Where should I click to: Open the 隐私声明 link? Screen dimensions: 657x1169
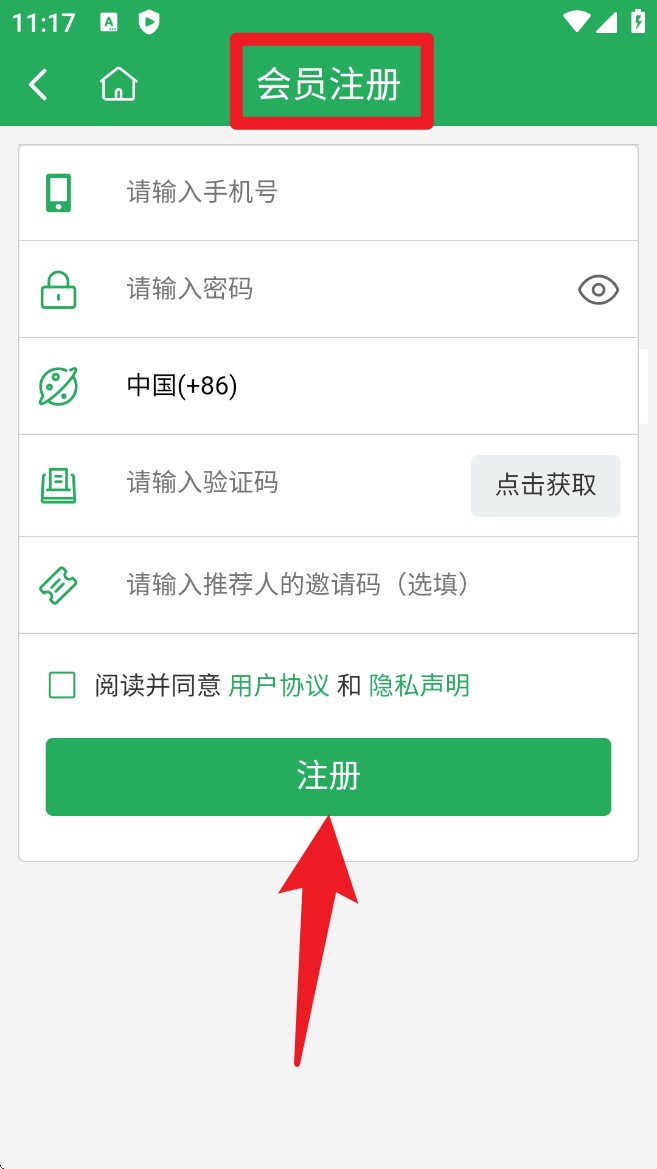[x=419, y=685]
